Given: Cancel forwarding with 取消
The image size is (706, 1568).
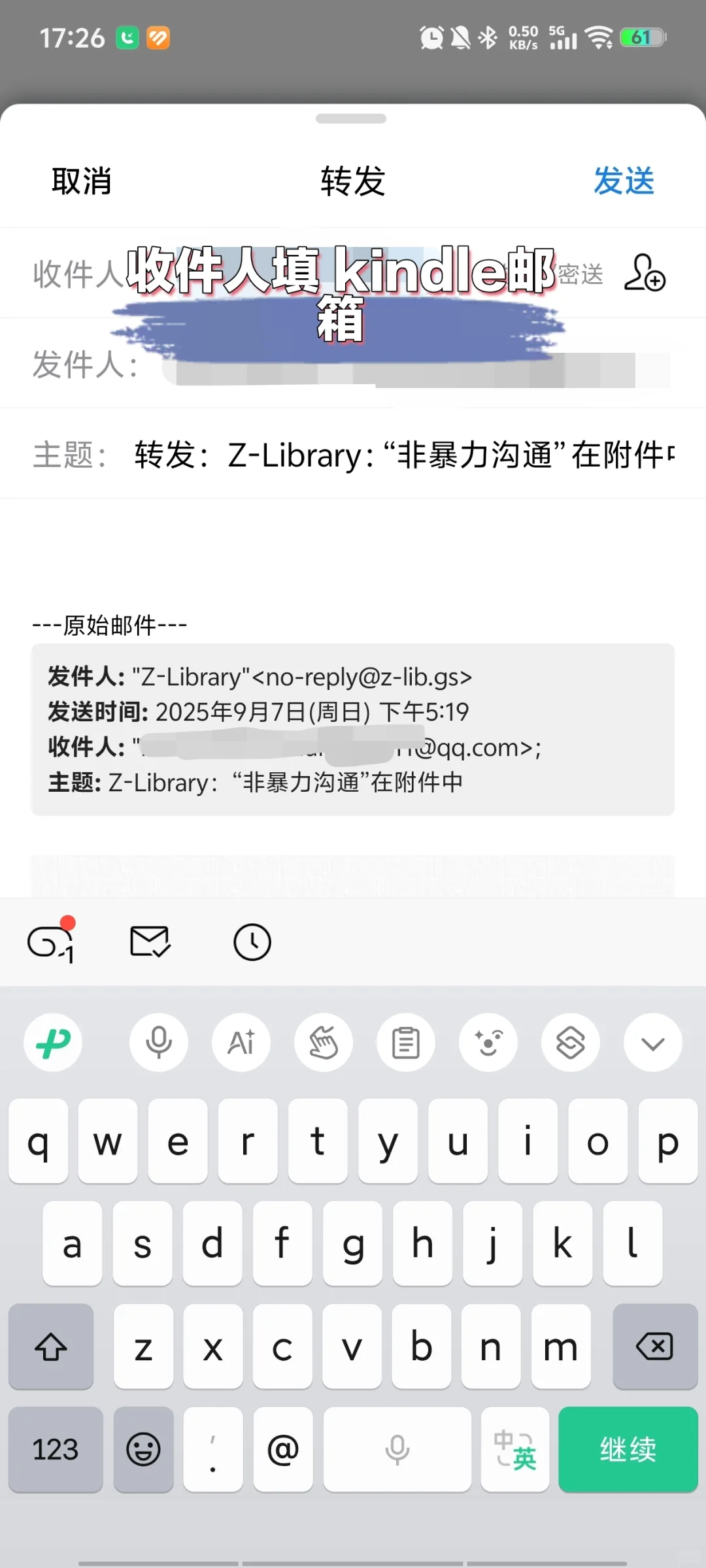Looking at the screenshot, I should (82, 181).
